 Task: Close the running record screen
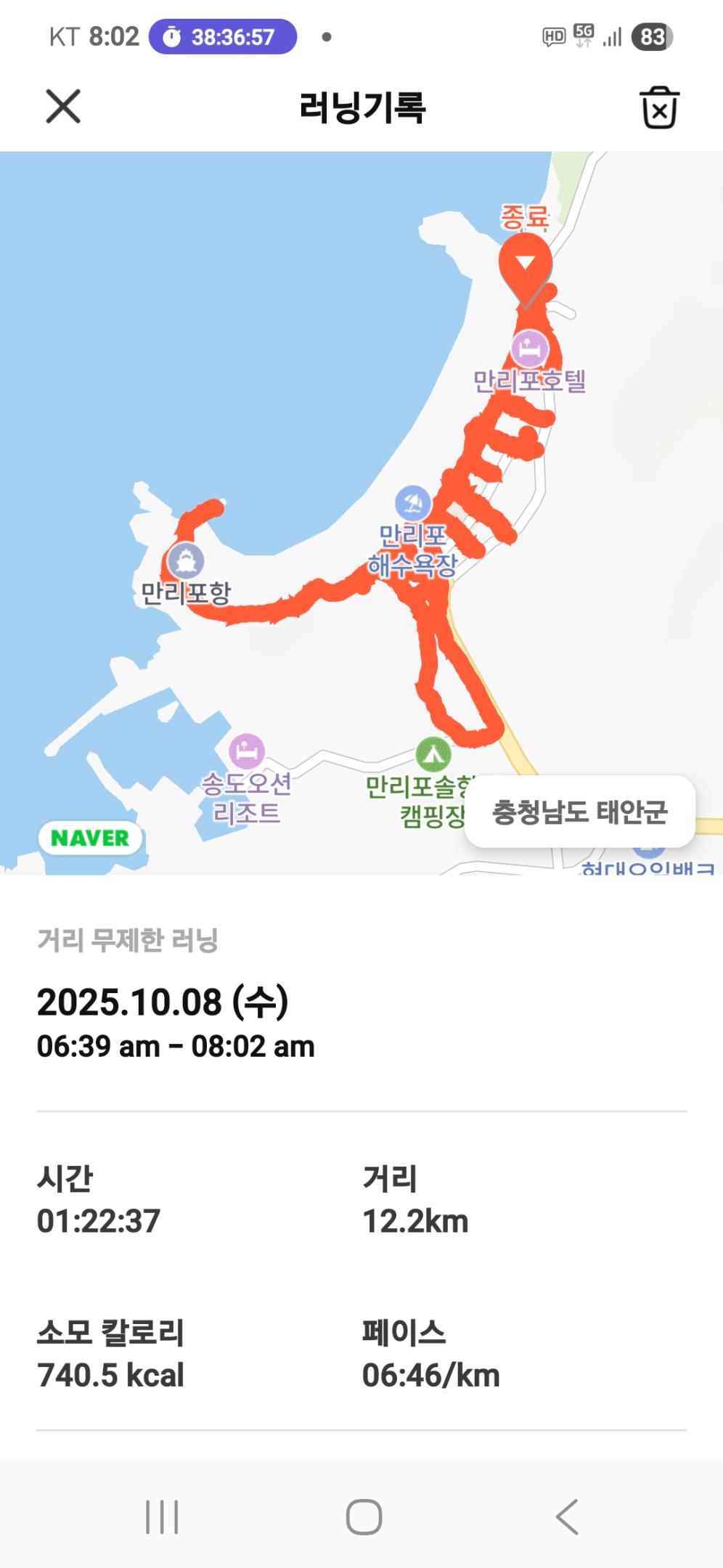[63, 107]
